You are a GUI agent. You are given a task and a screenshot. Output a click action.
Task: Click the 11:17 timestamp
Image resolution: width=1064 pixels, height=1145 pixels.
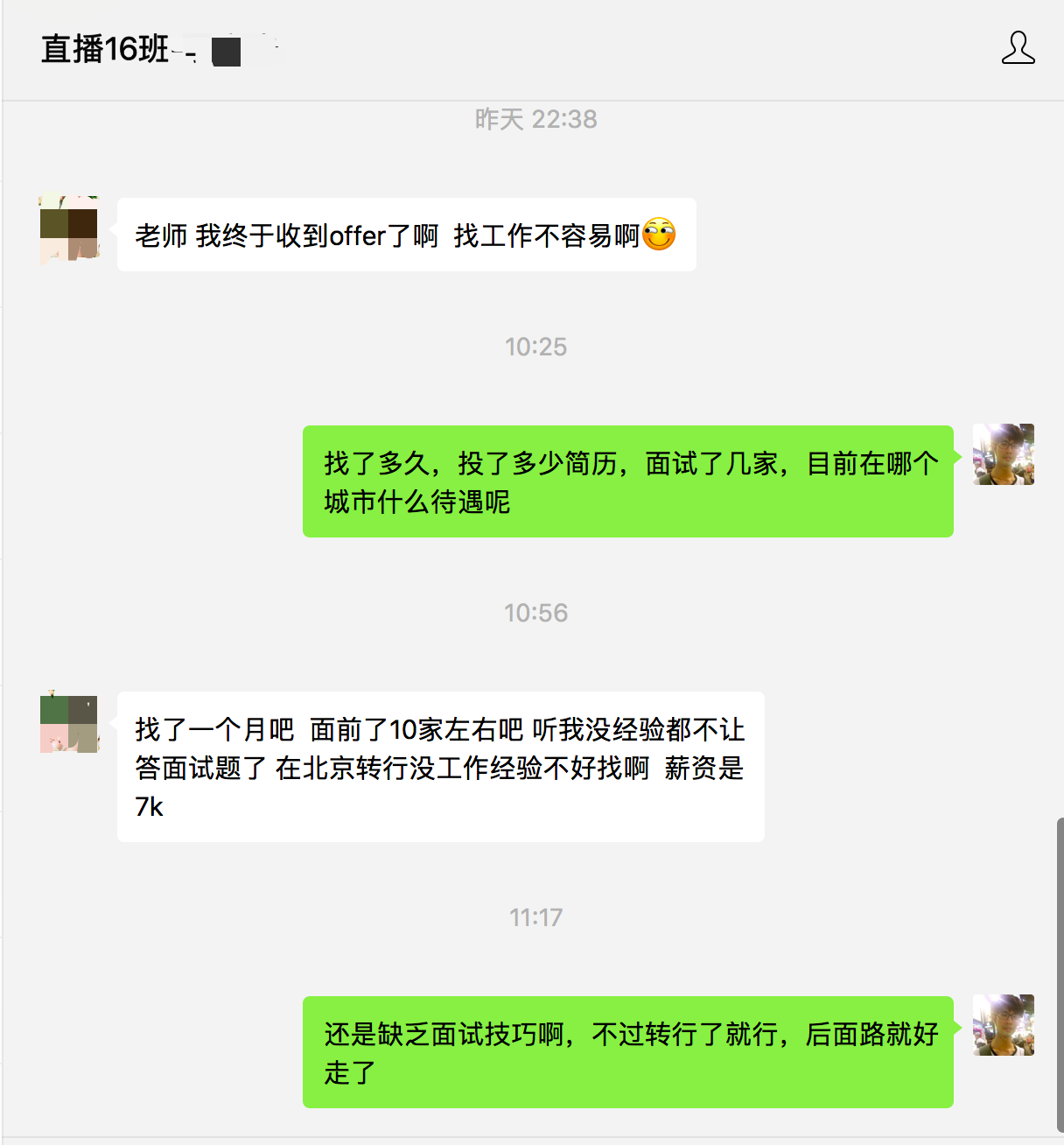pos(536,917)
